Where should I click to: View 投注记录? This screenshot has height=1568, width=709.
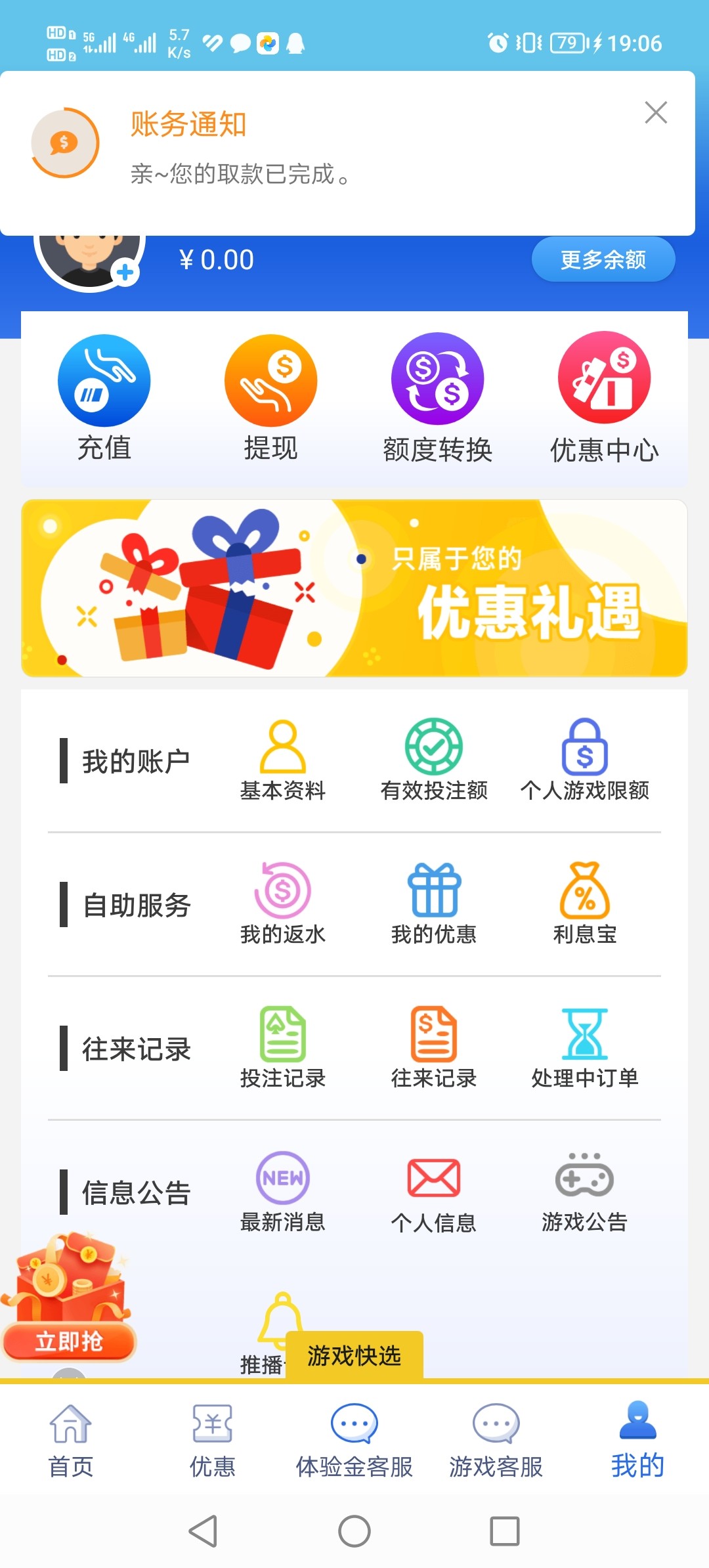click(283, 1049)
